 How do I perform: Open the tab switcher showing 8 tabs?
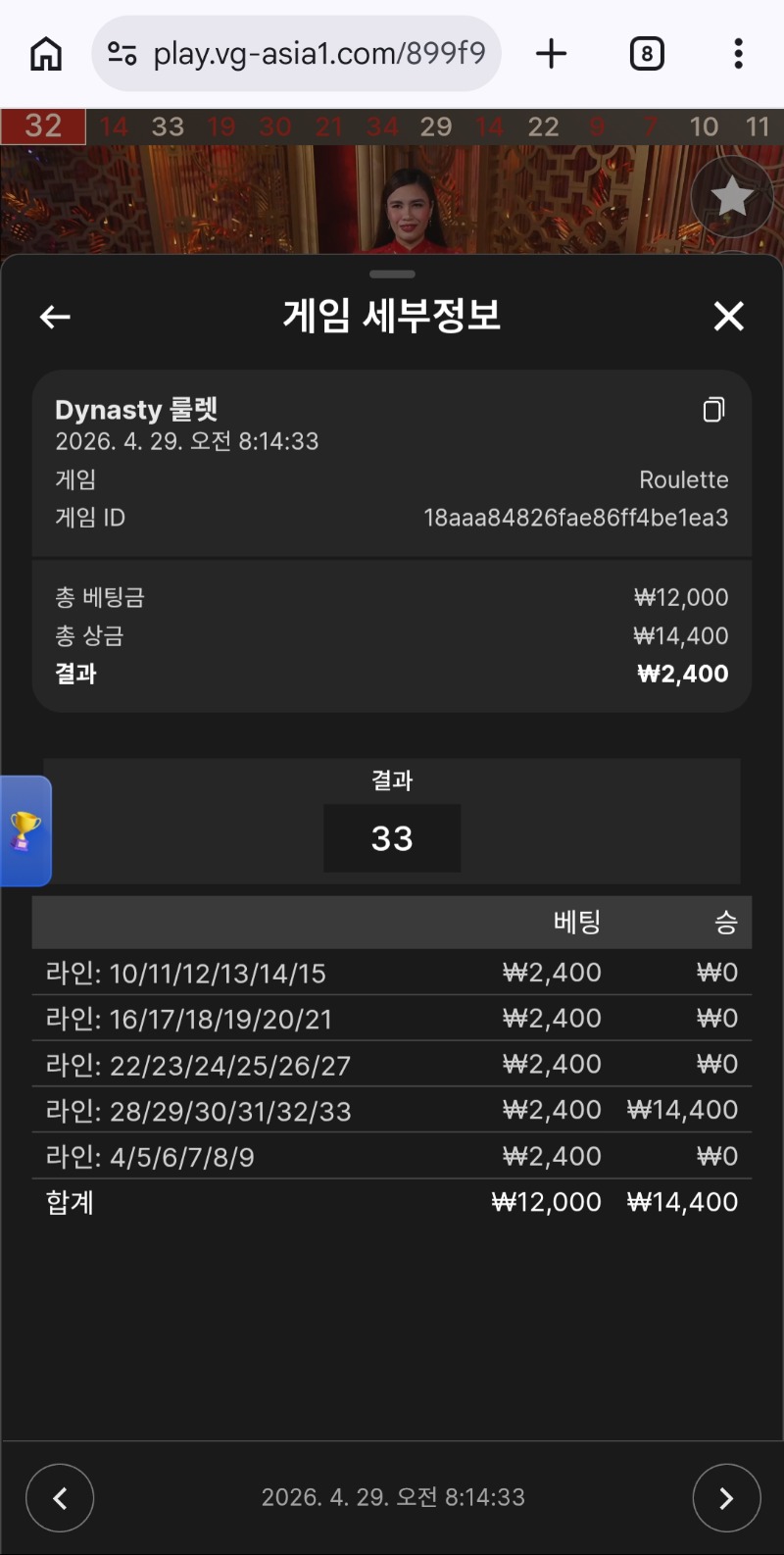click(x=647, y=54)
